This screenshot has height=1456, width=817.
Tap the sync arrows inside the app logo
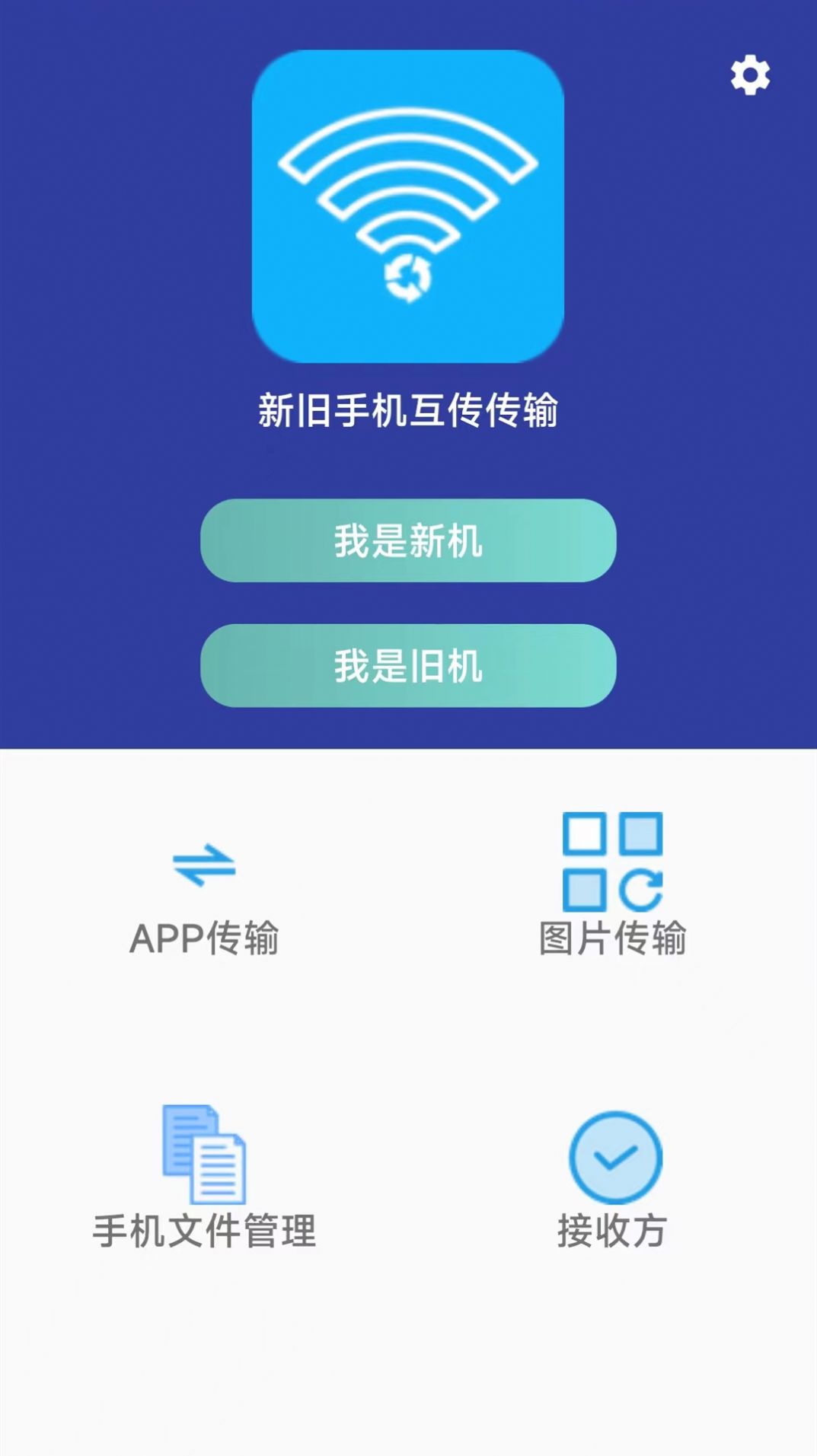[x=408, y=278]
